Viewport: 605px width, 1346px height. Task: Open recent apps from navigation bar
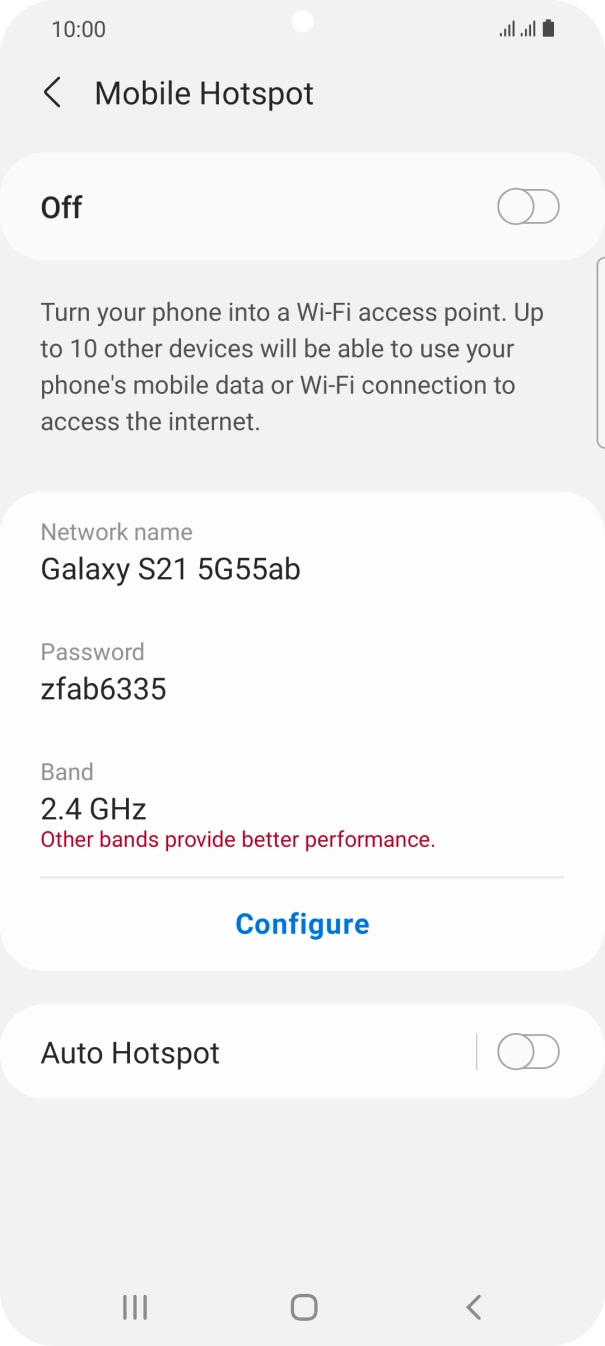(x=134, y=1306)
